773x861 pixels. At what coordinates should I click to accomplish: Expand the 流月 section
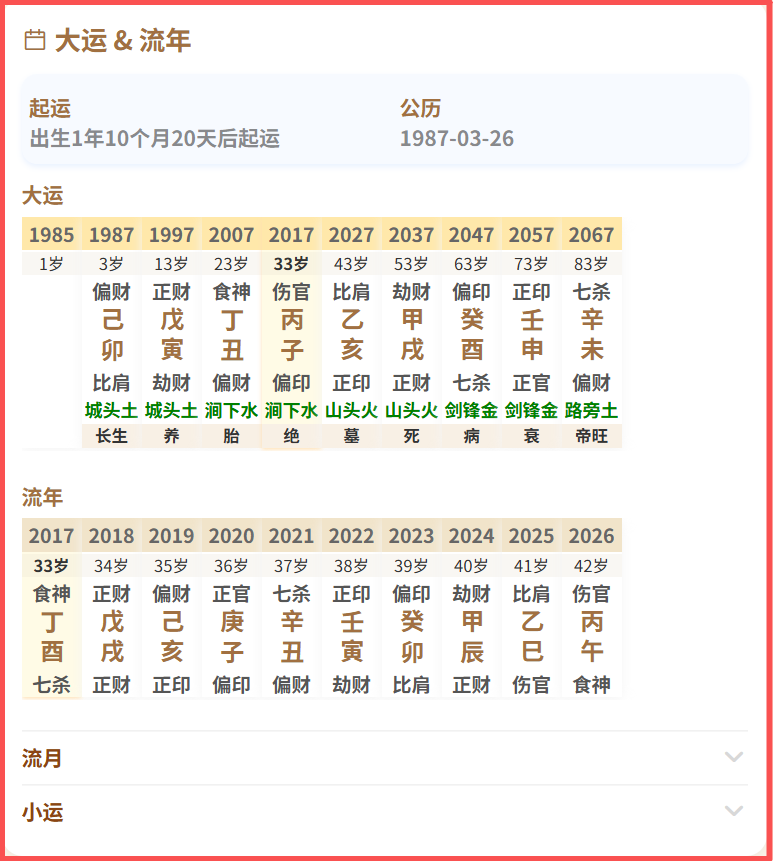[x=384, y=758]
